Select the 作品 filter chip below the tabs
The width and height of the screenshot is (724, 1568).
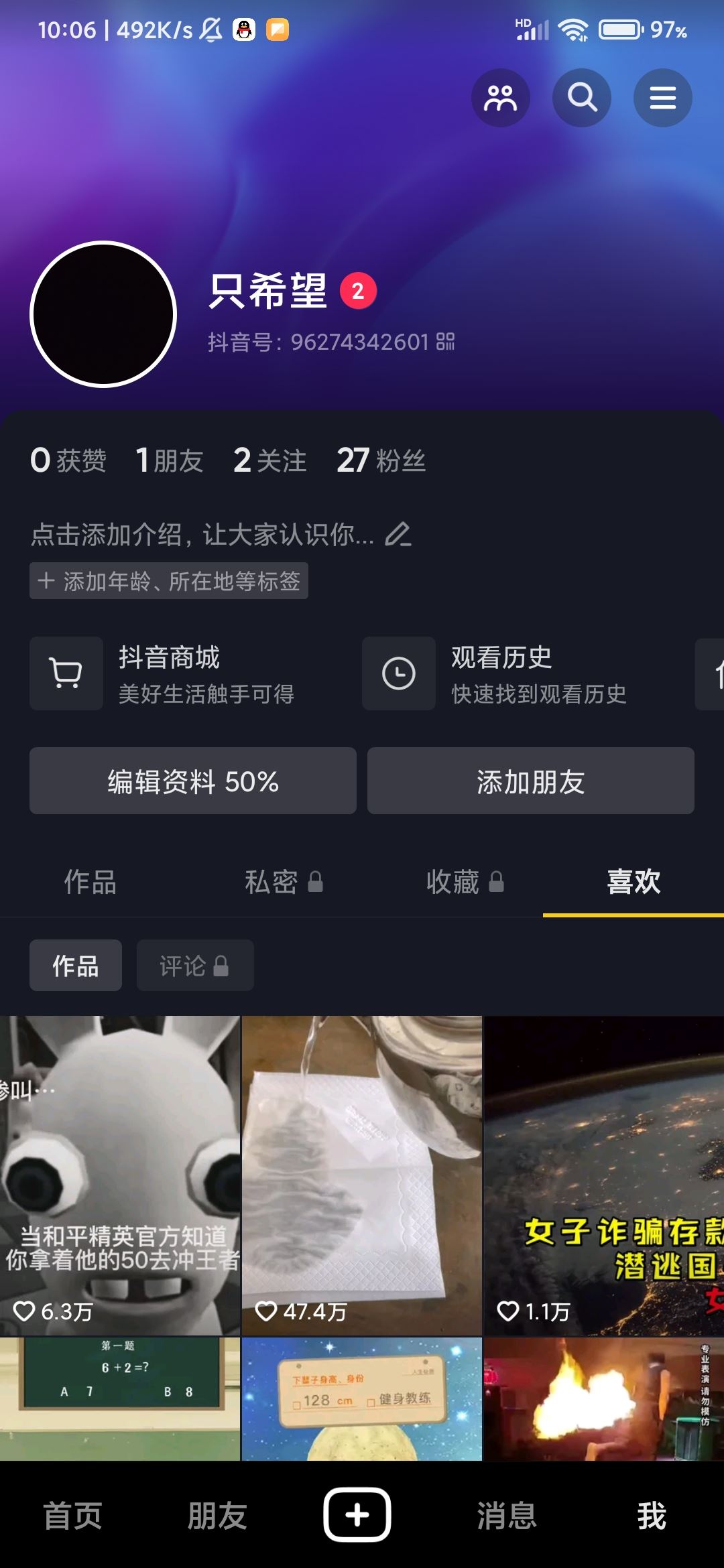[75, 965]
